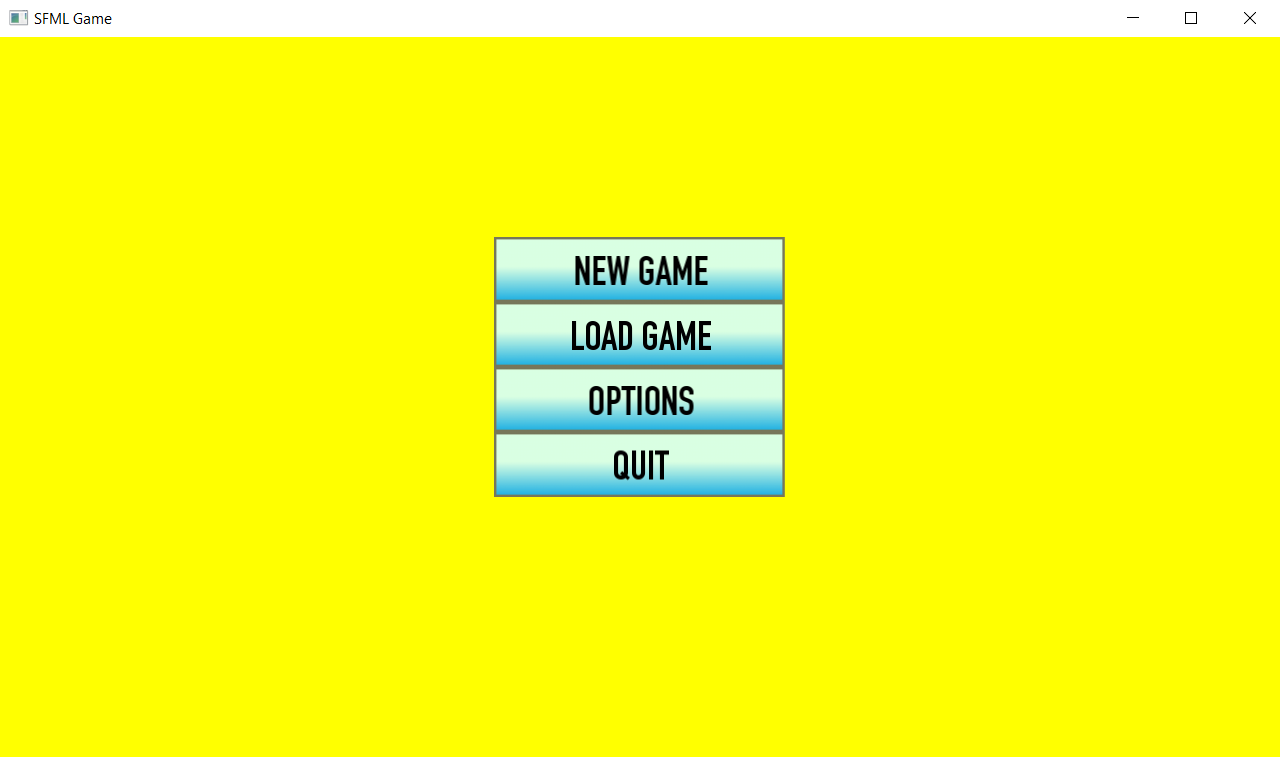Image resolution: width=1280 pixels, height=757 pixels.
Task: Minimize the SFML Game window
Action: click(1133, 18)
